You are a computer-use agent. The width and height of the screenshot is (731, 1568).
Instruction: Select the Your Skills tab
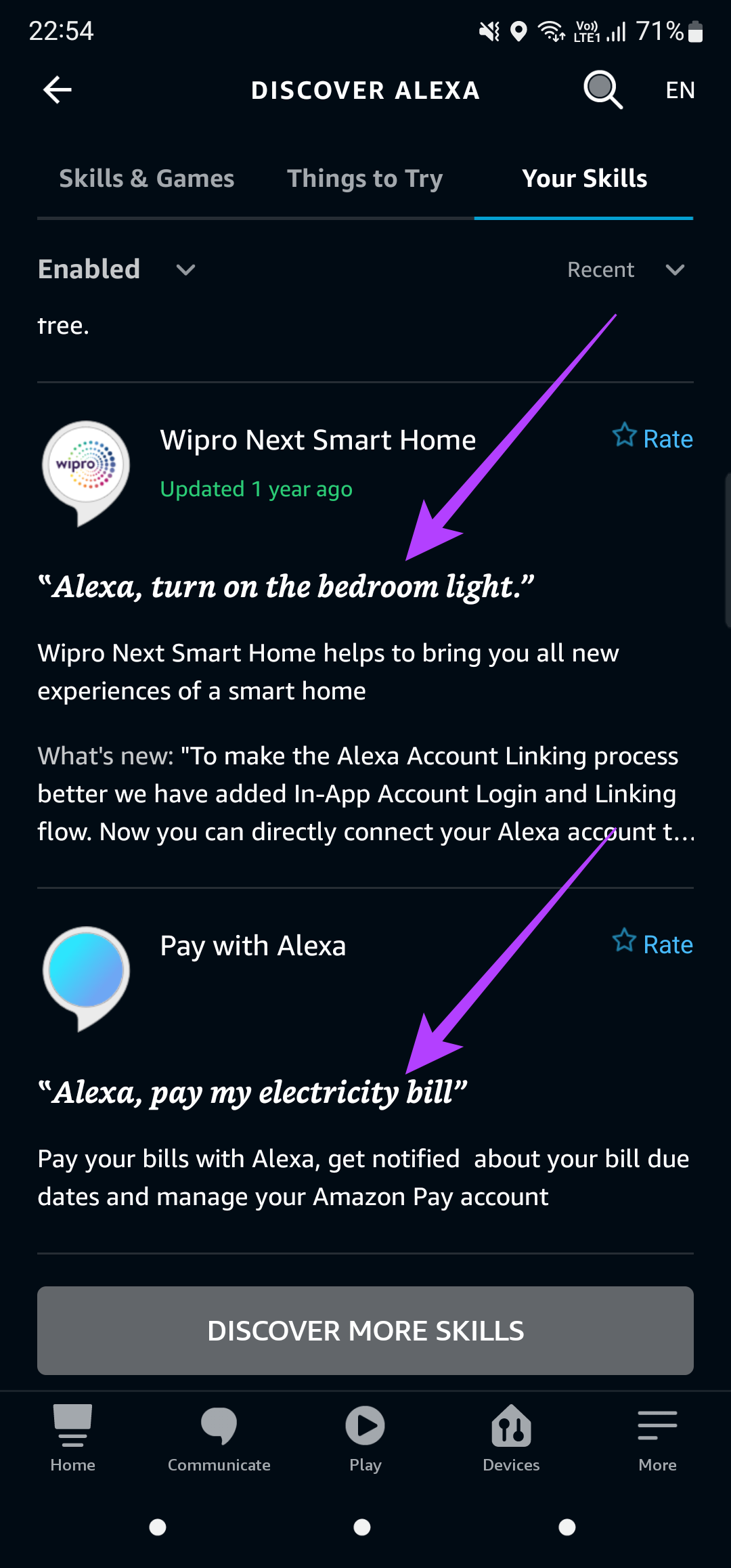[x=584, y=179]
